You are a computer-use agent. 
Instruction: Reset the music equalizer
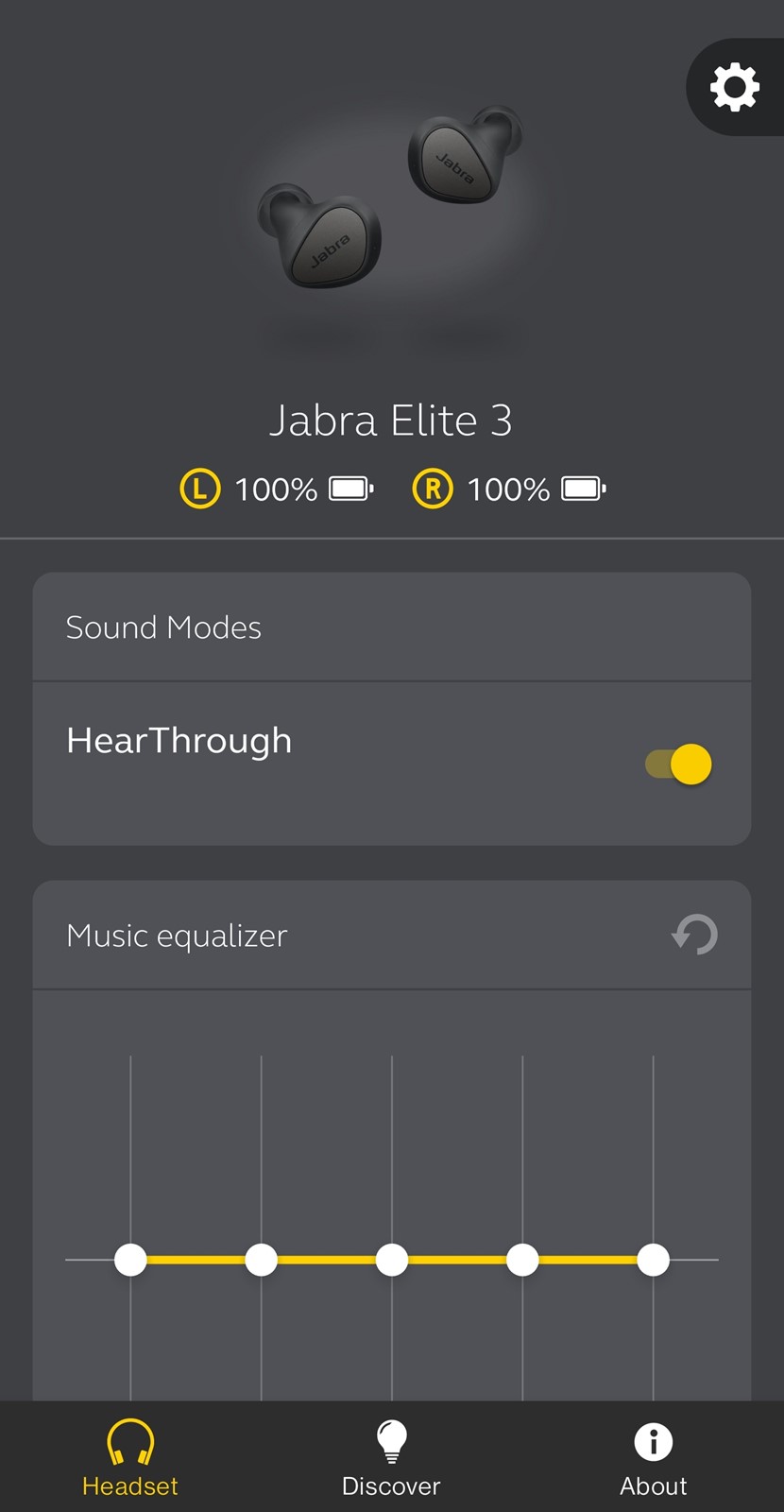[695, 935]
